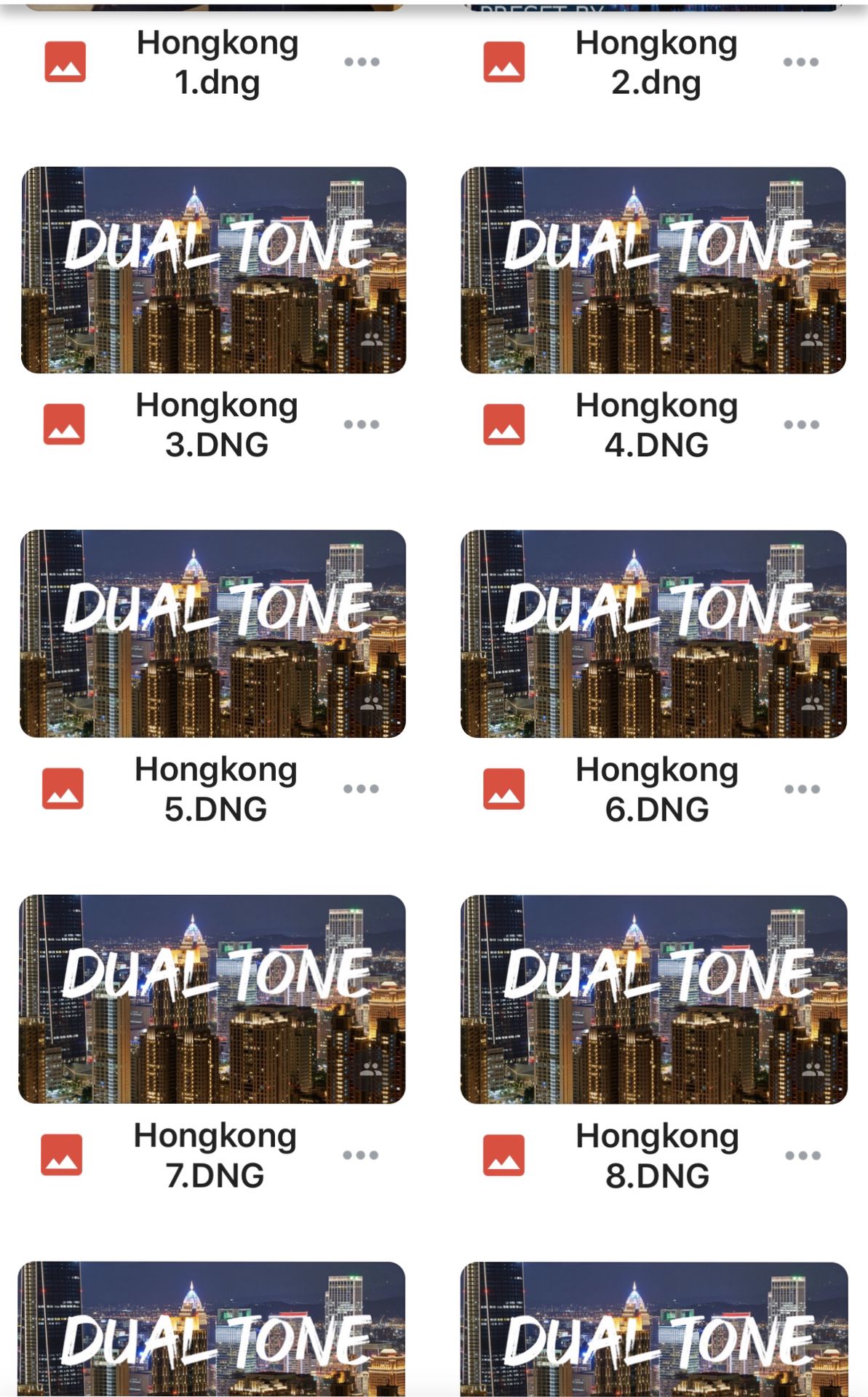The height and width of the screenshot is (1397, 868).
Task: Open the Hongkong 7.DNG preset file
Action: point(212,999)
